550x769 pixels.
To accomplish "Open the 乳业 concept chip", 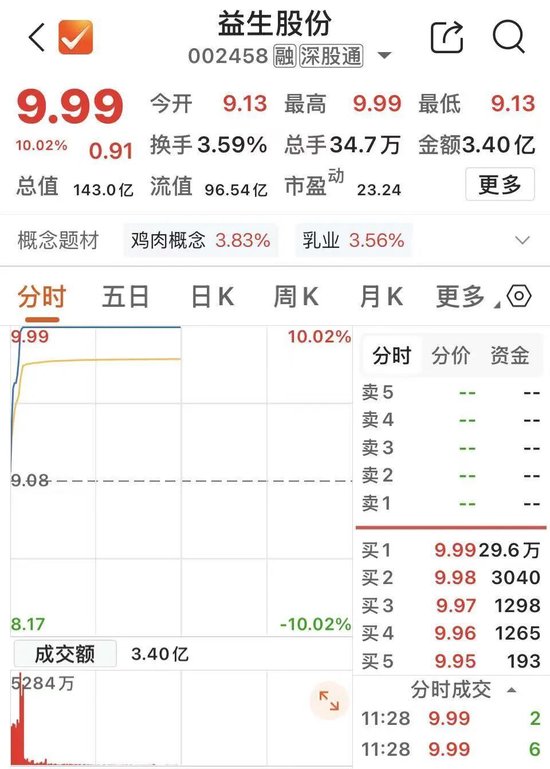I will [353, 240].
